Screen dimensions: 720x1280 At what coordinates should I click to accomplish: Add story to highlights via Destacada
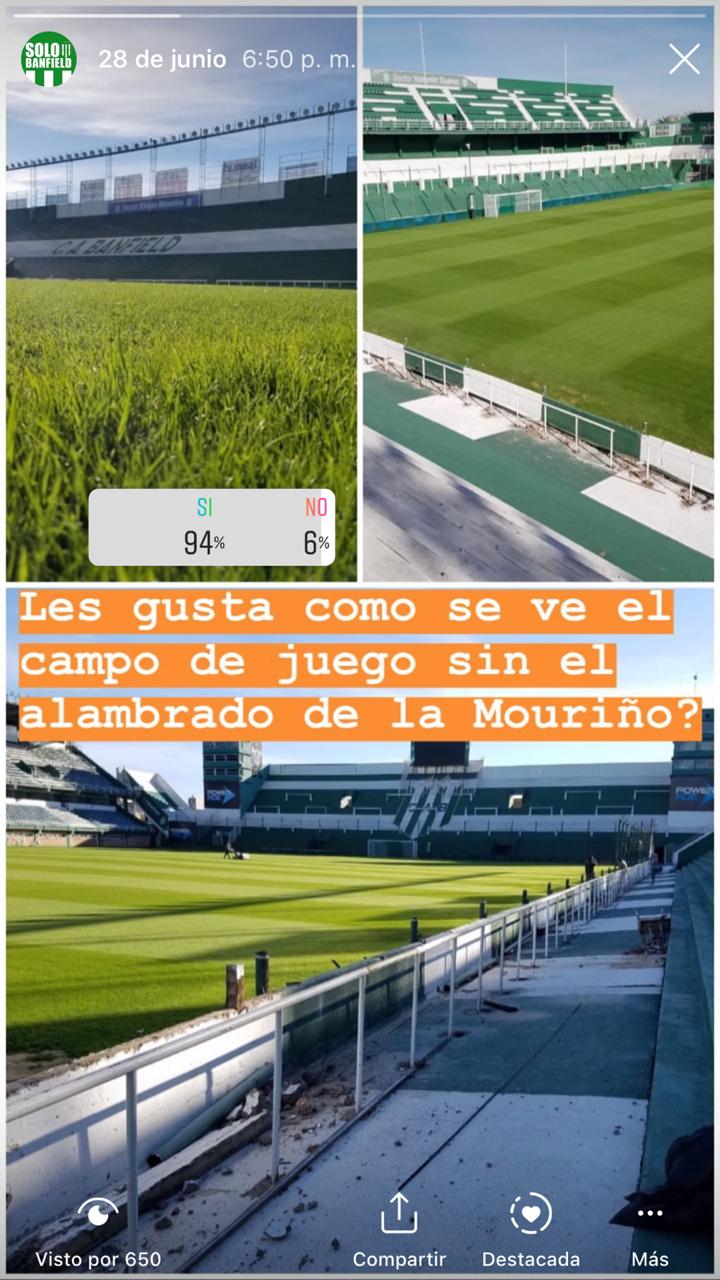click(x=530, y=1233)
